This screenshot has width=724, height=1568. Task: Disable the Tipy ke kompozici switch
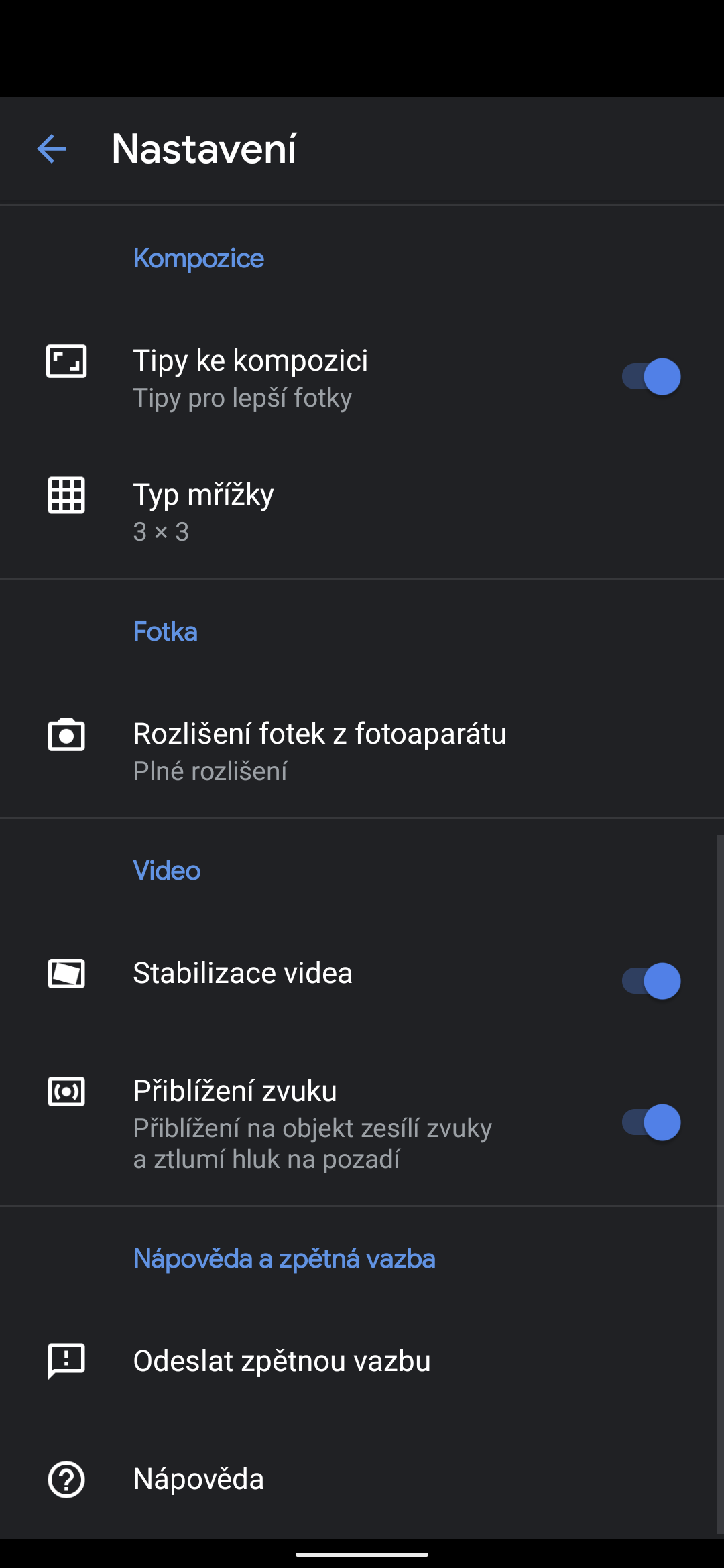650,377
